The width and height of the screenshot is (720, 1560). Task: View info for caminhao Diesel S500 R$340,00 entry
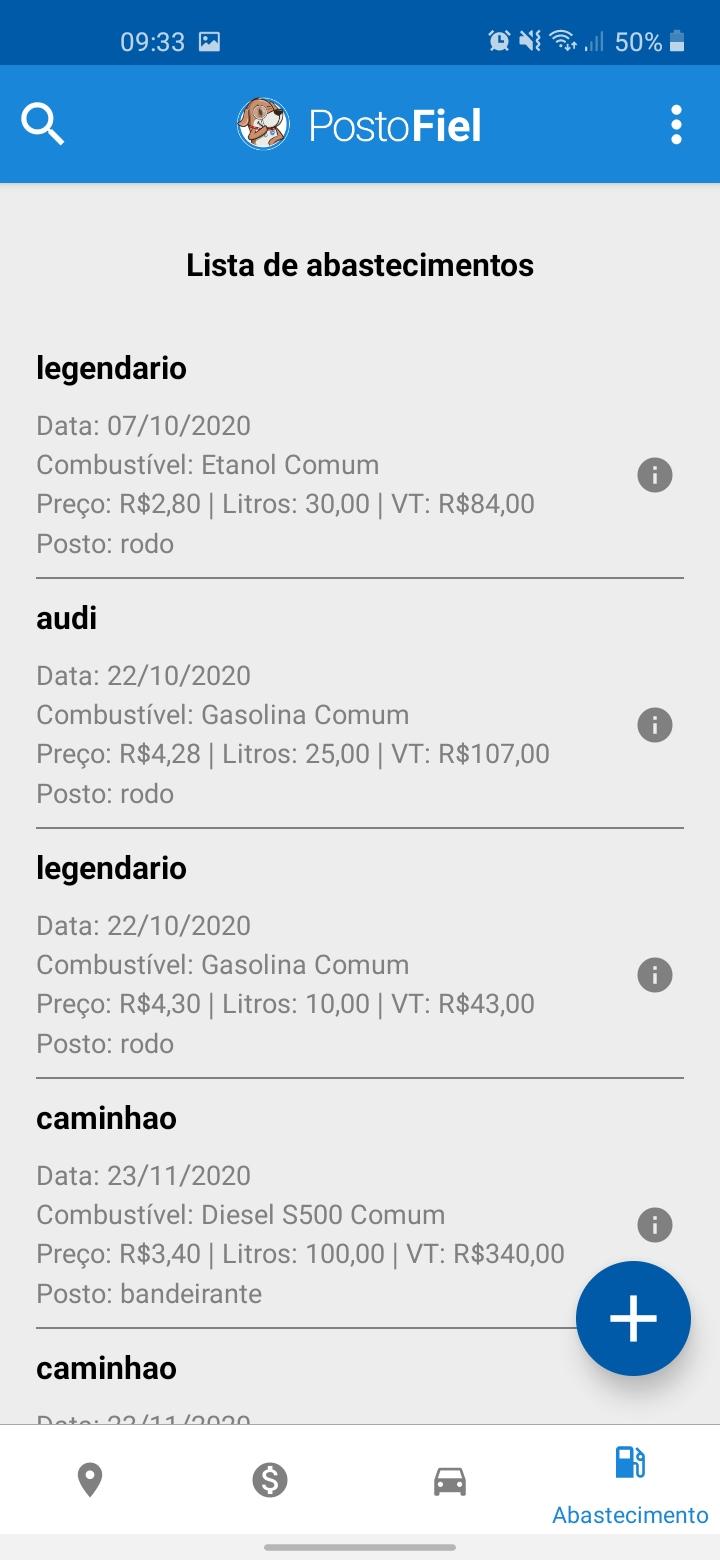[655, 1225]
